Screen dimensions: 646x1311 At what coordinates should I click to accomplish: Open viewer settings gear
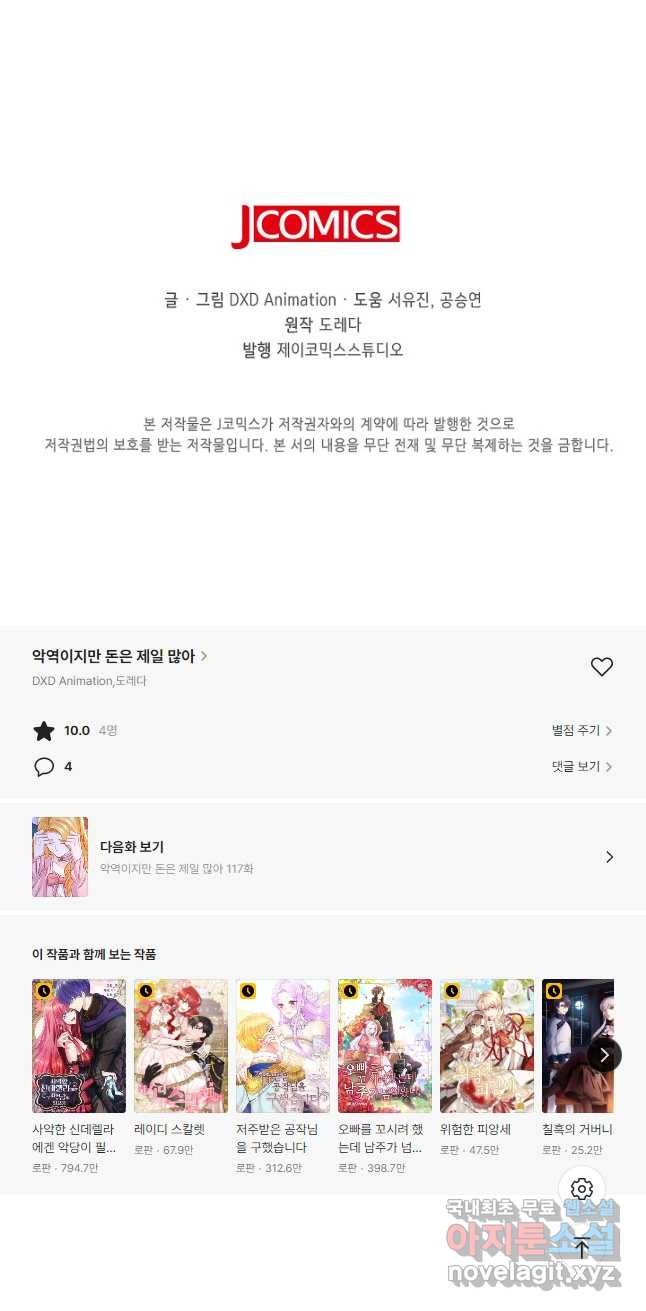[582, 1189]
